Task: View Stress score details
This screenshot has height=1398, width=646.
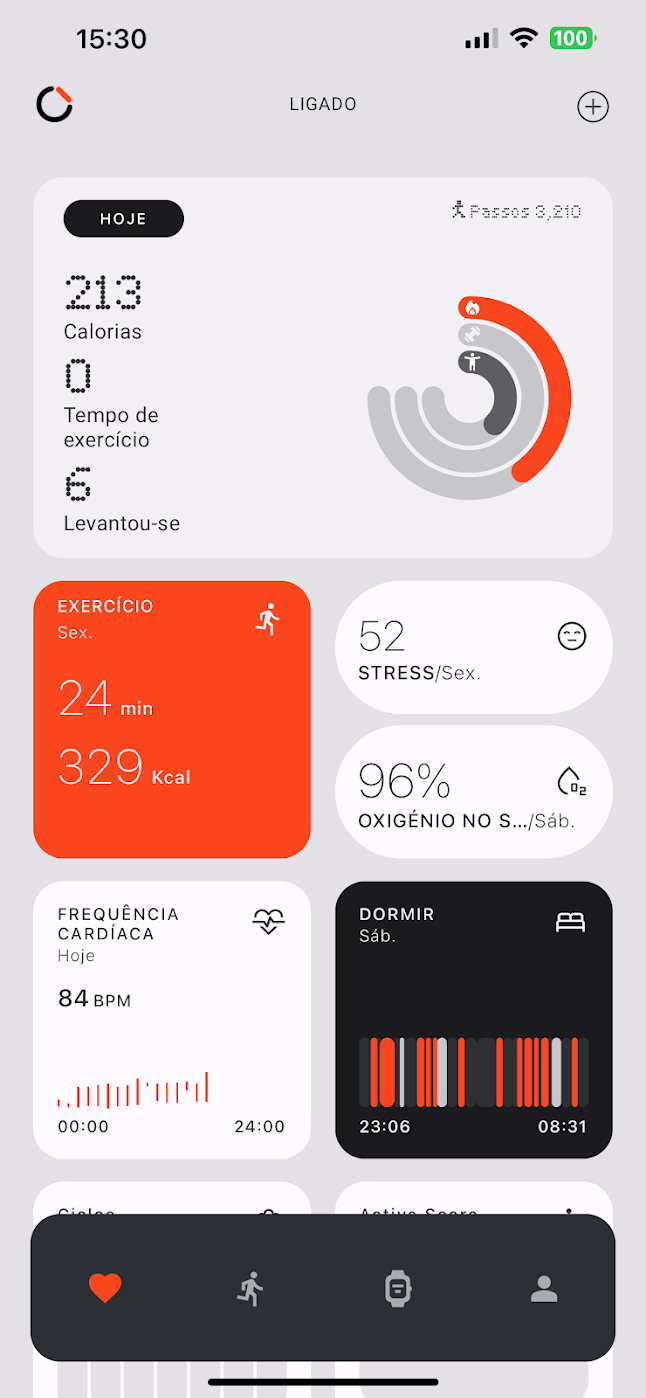Action: [x=473, y=648]
